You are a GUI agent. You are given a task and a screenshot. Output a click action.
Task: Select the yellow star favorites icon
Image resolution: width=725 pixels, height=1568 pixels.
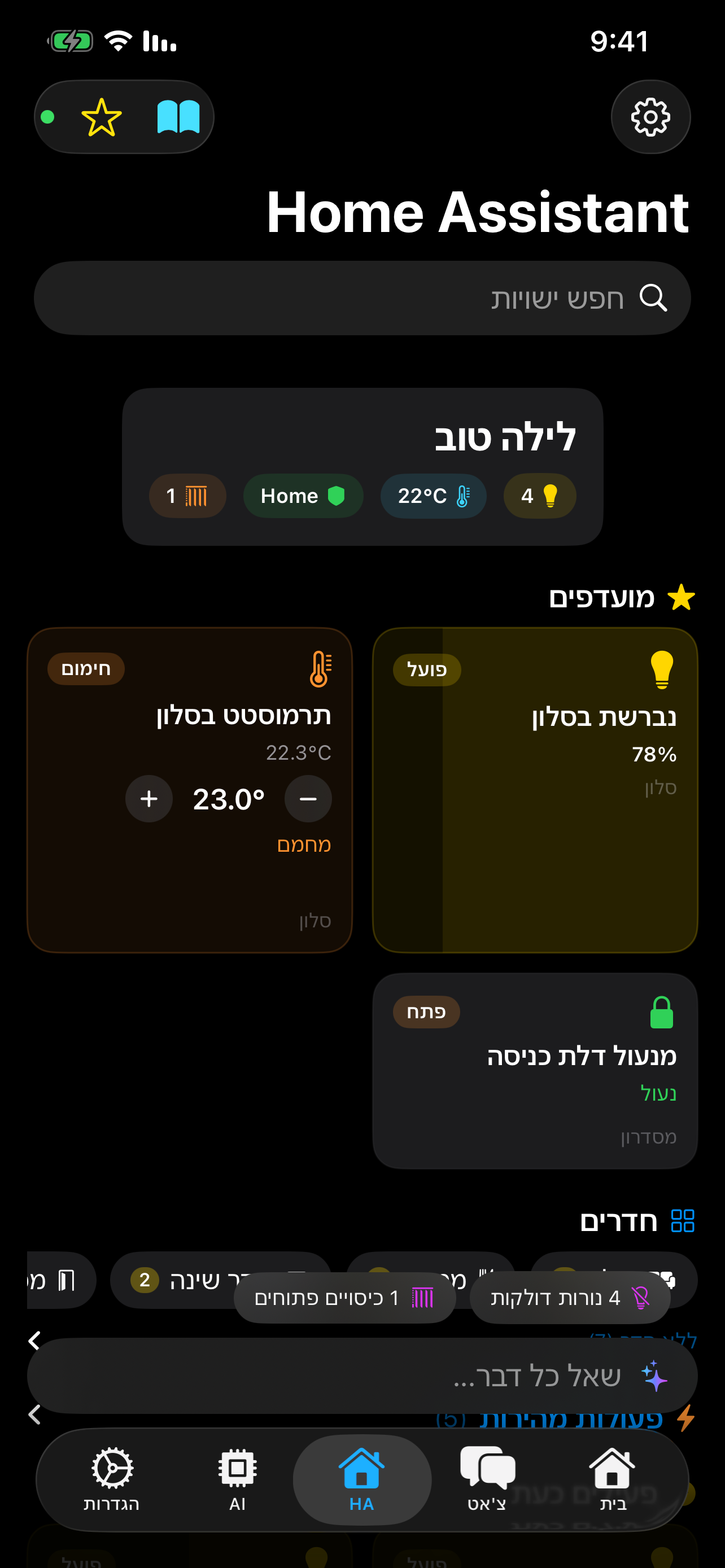[x=102, y=116]
